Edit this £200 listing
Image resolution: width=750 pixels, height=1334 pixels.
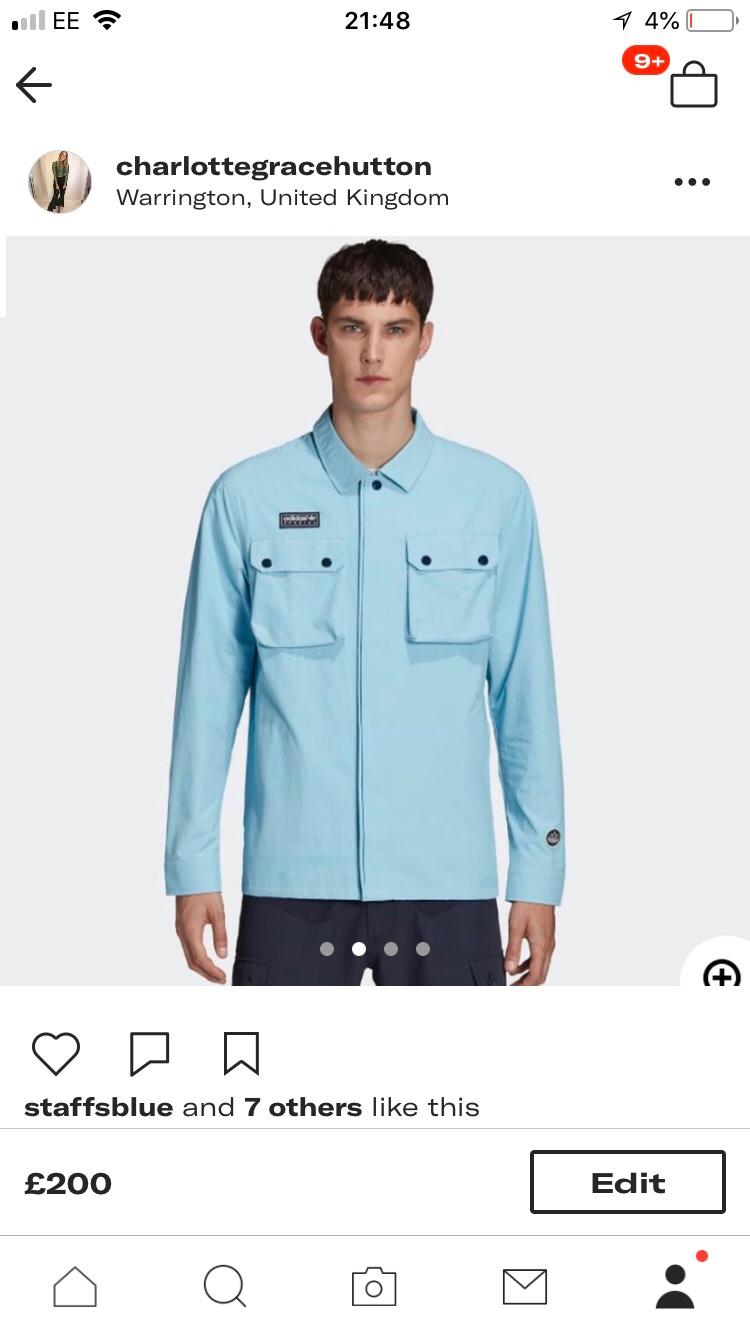pos(627,1183)
